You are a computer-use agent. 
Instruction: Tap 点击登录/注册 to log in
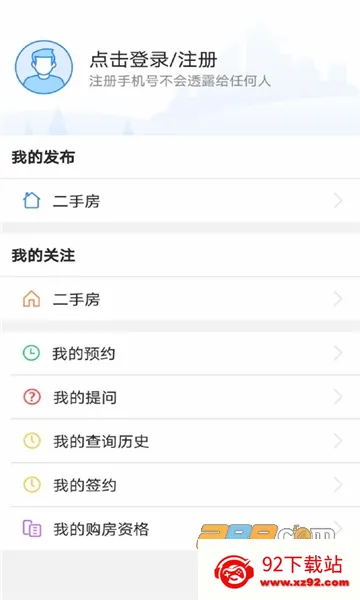(x=153, y=59)
